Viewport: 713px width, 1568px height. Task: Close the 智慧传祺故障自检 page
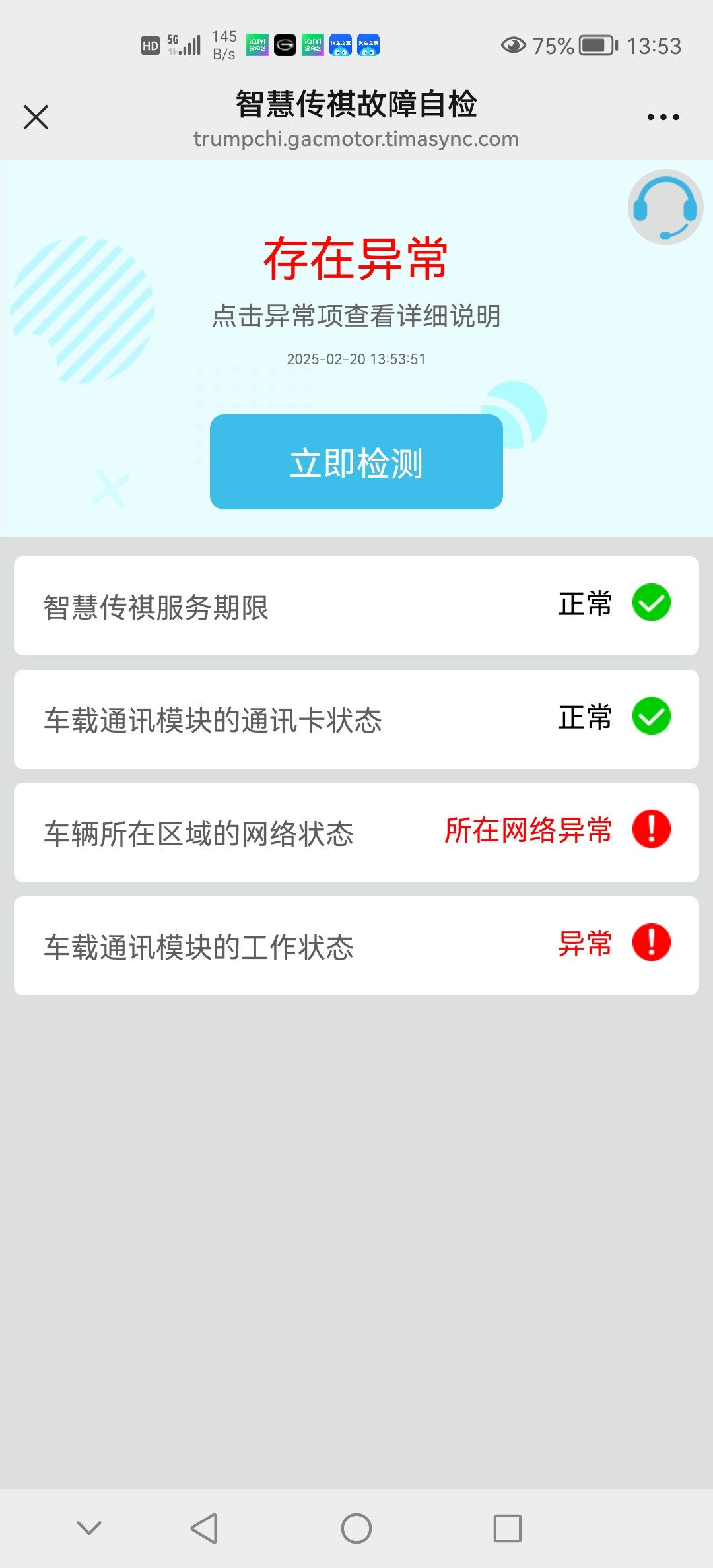[36, 117]
